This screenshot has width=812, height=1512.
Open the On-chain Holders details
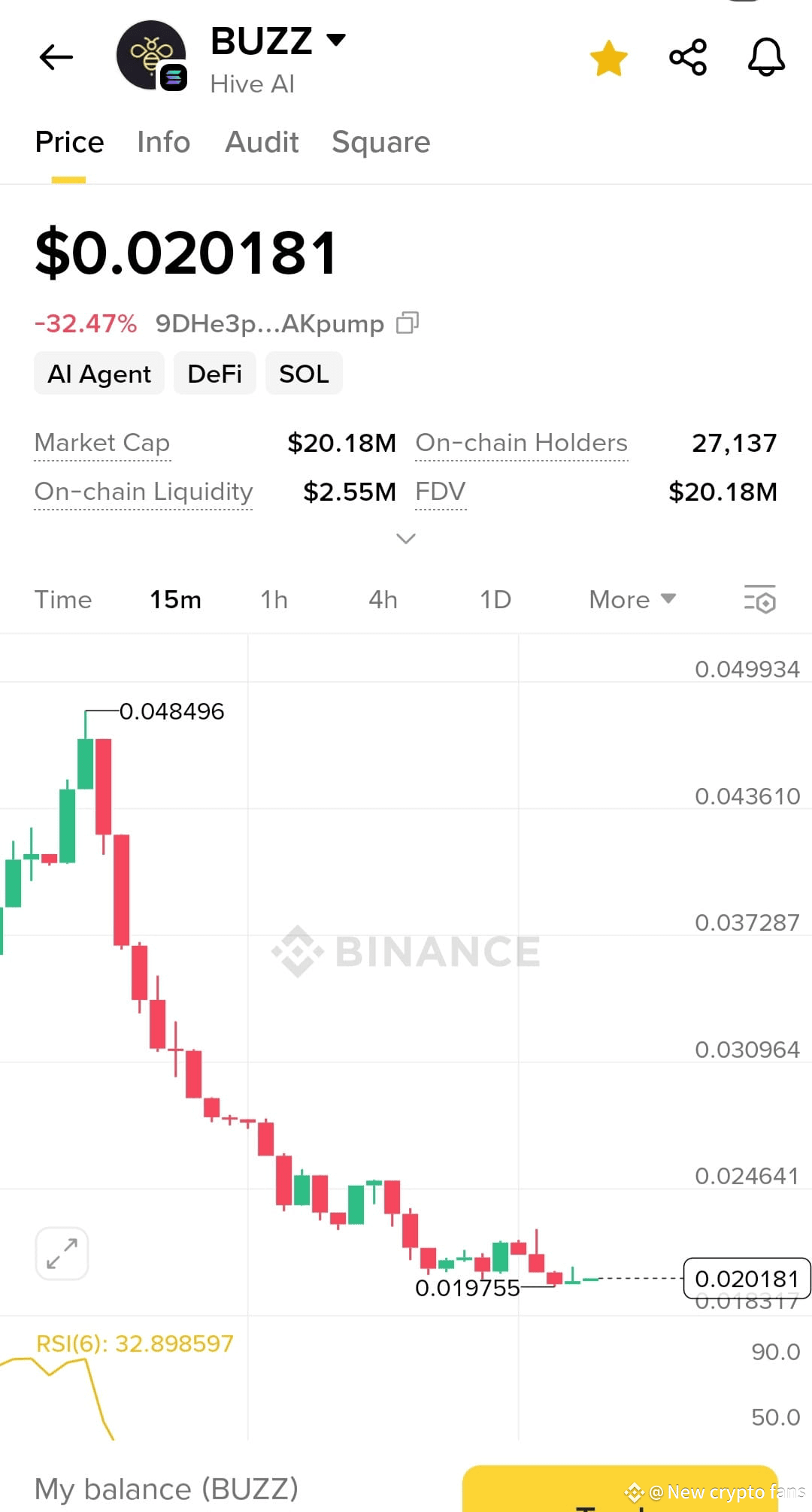[x=521, y=443]
